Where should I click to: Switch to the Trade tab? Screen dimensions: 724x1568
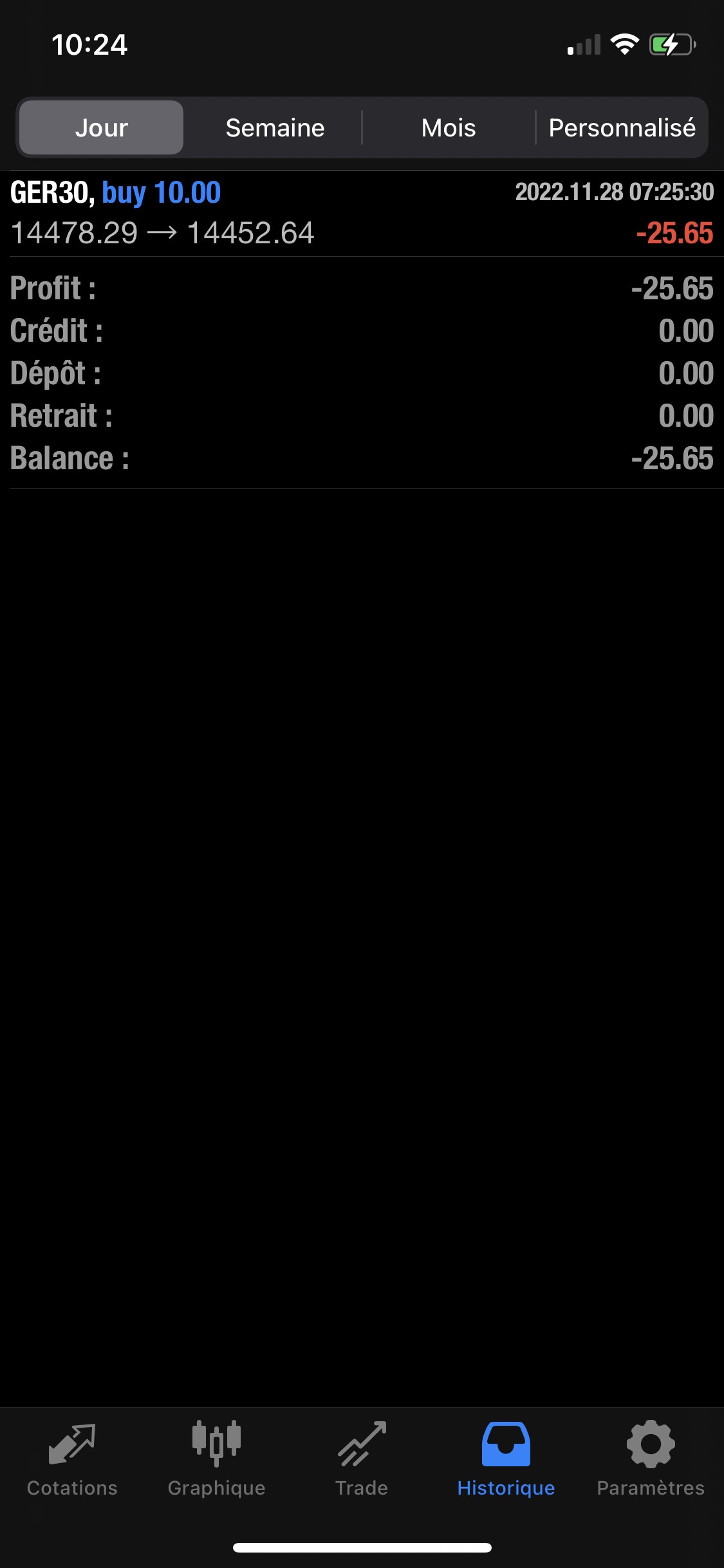[362, 1459]
